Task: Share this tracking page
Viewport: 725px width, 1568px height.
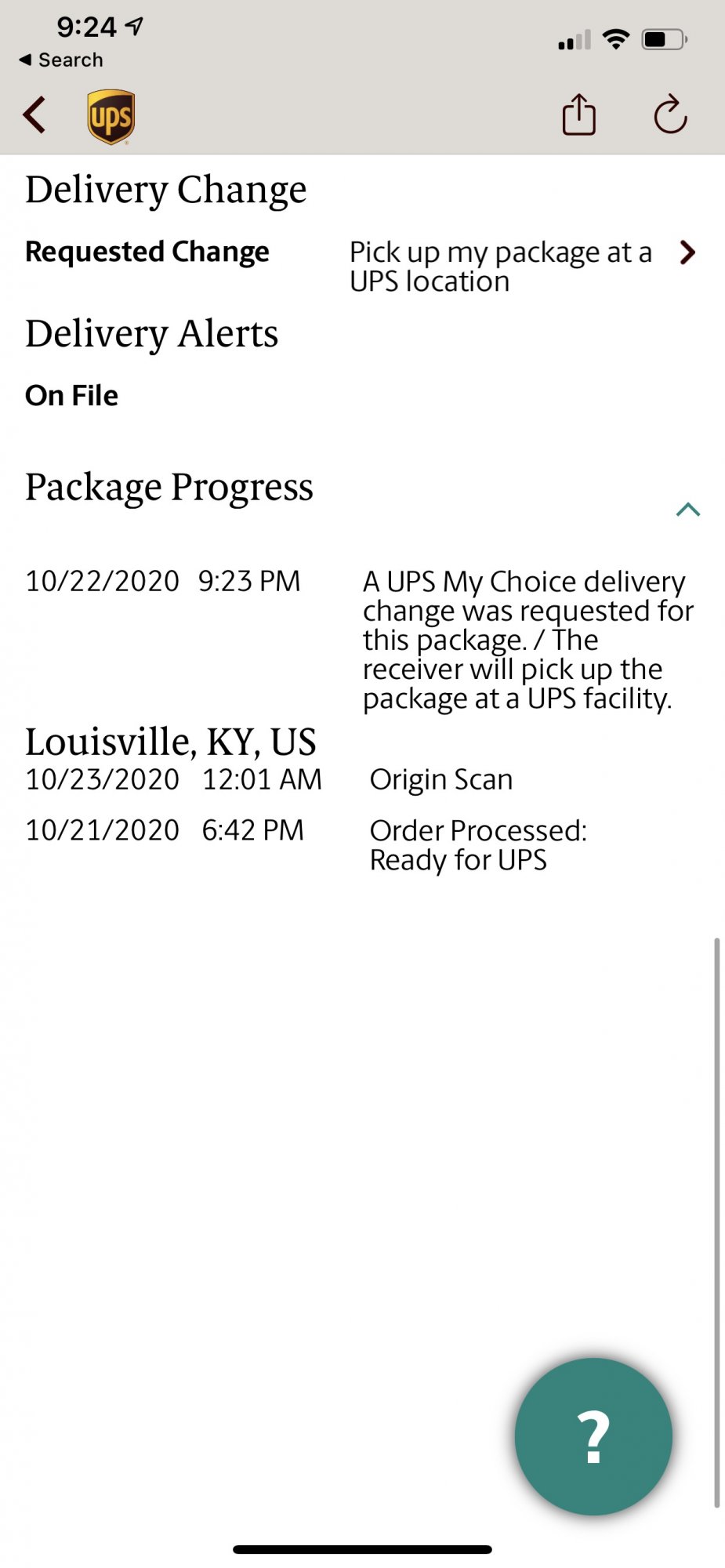Action: point(579,114)
